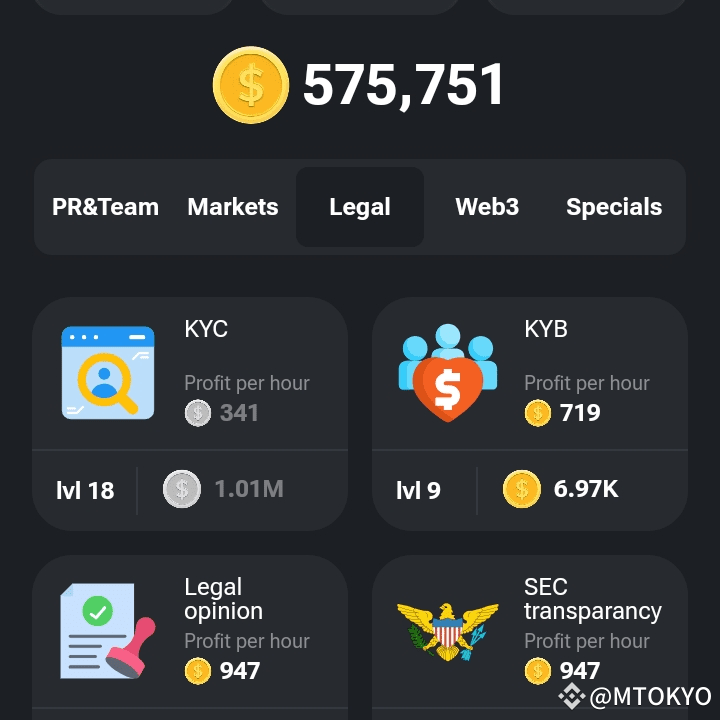Switch to the Web3 tab
This screenshot has width=720, height=720.
tap(487, 207)
